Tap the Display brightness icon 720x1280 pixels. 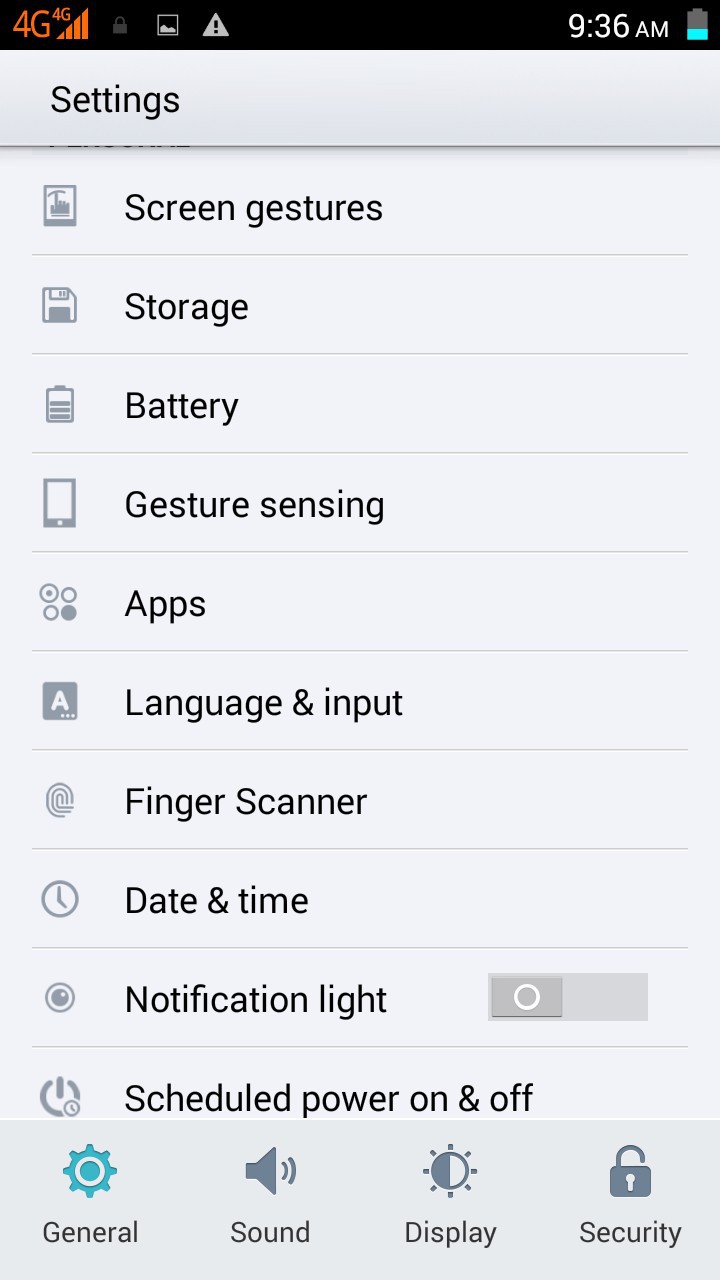point(449,1170)
